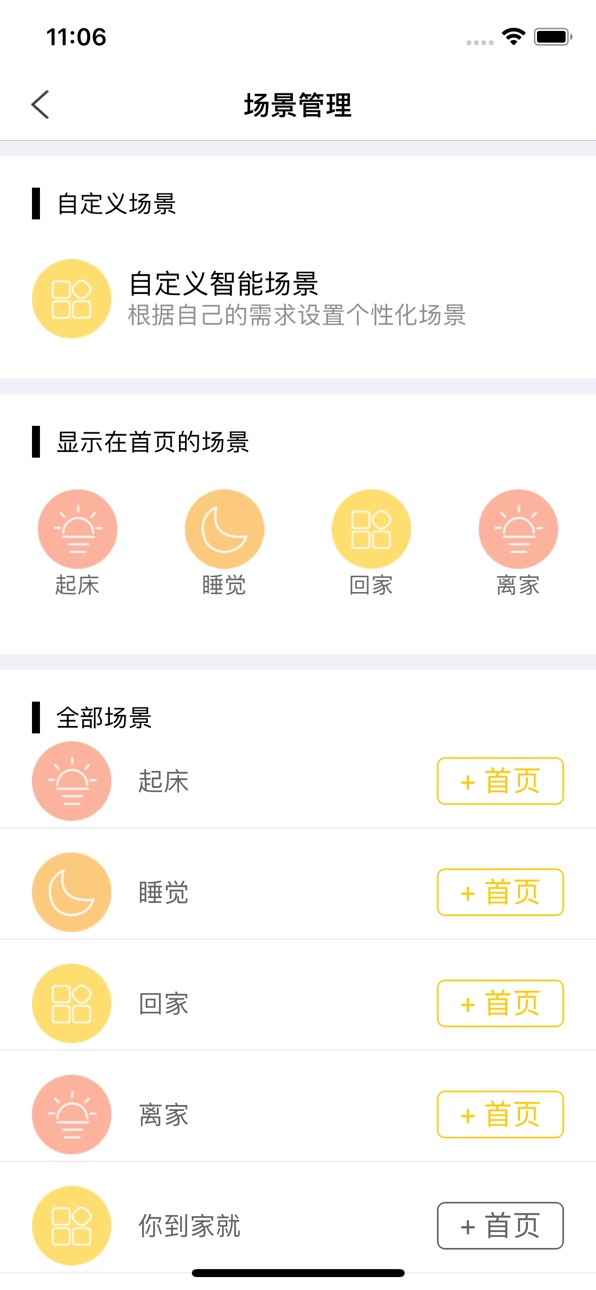Open the 睡觉 row in 全部场景
The width and height of the screenshot is (596, 1290).
pyautogui.click(x=298, y=893)
